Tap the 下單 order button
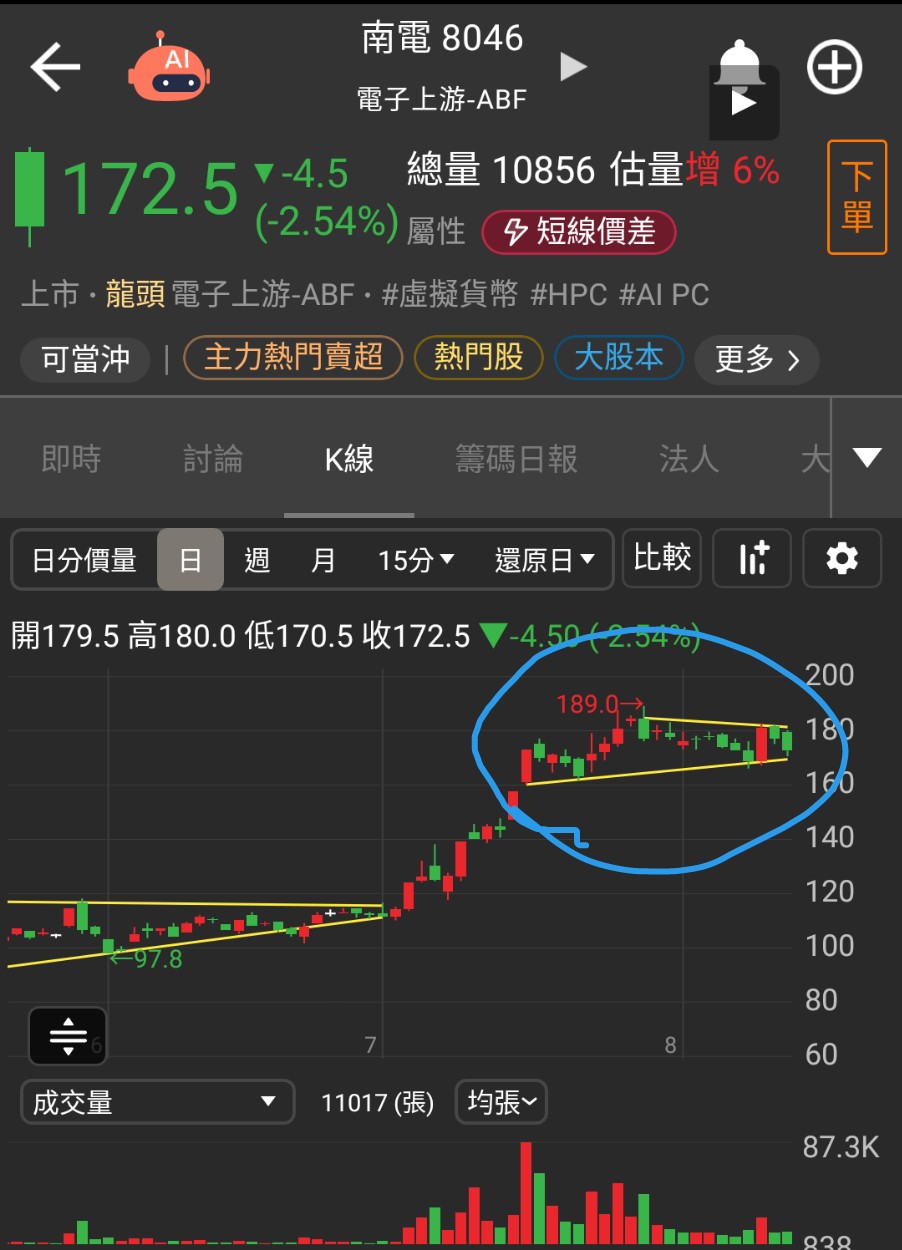 (857, 197)
